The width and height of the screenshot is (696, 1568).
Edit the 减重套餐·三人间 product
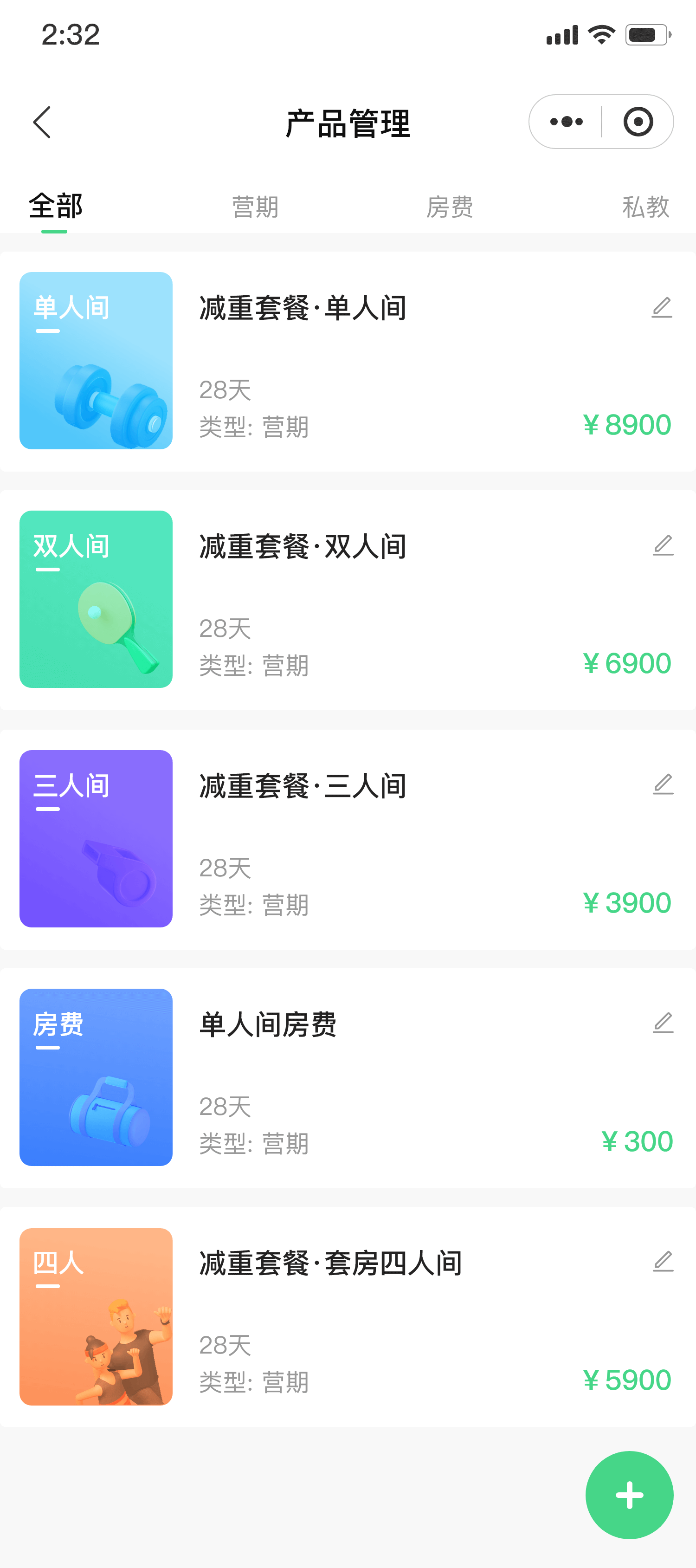(x=663, y=784)
